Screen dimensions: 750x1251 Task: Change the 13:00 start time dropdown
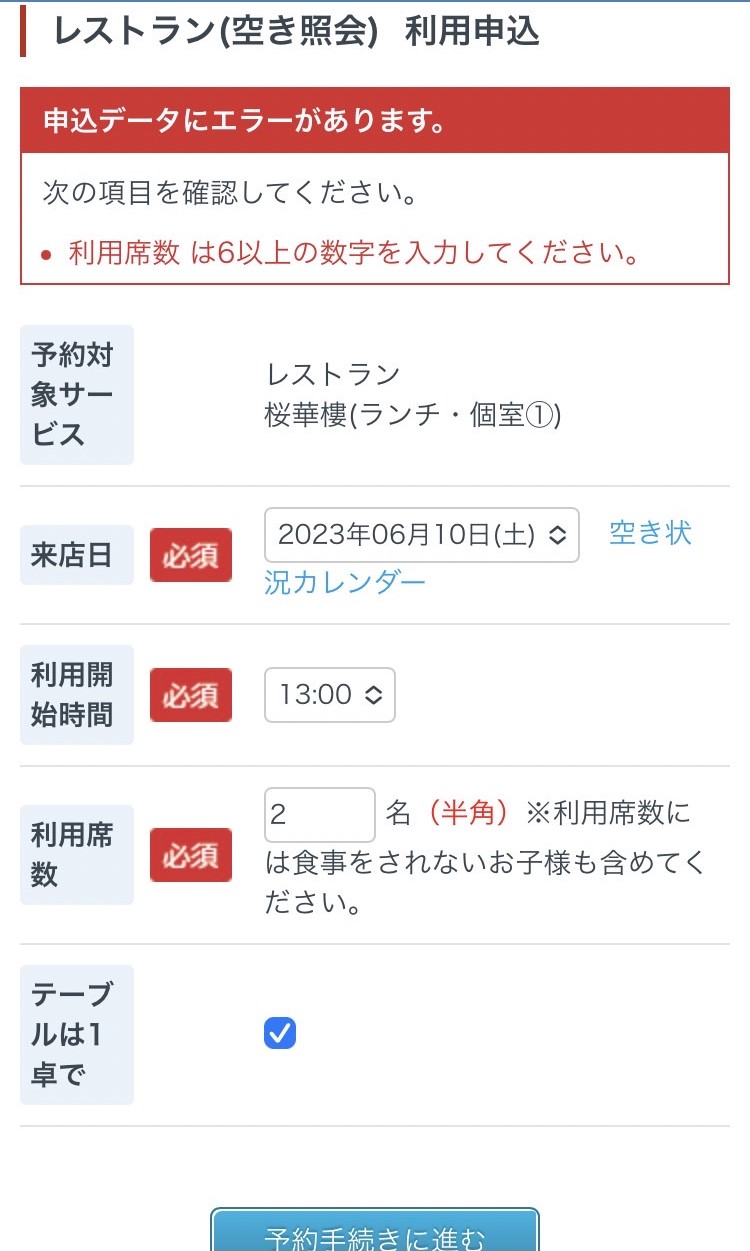(329, 695)
